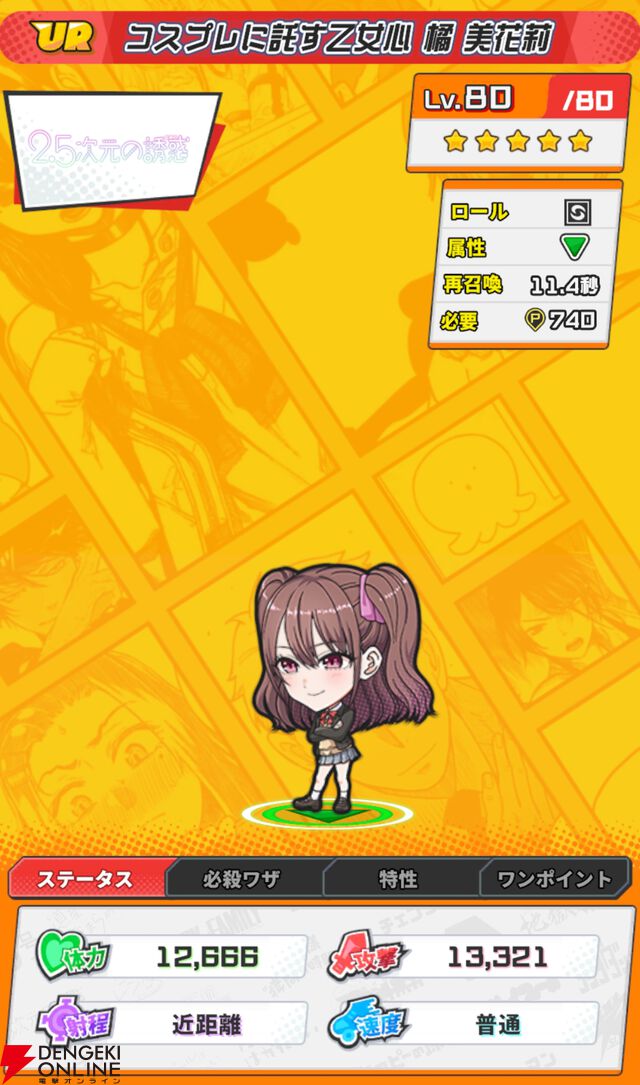Open the 必殺ワザ tab

pyautogui.click(x=241, y=879)
